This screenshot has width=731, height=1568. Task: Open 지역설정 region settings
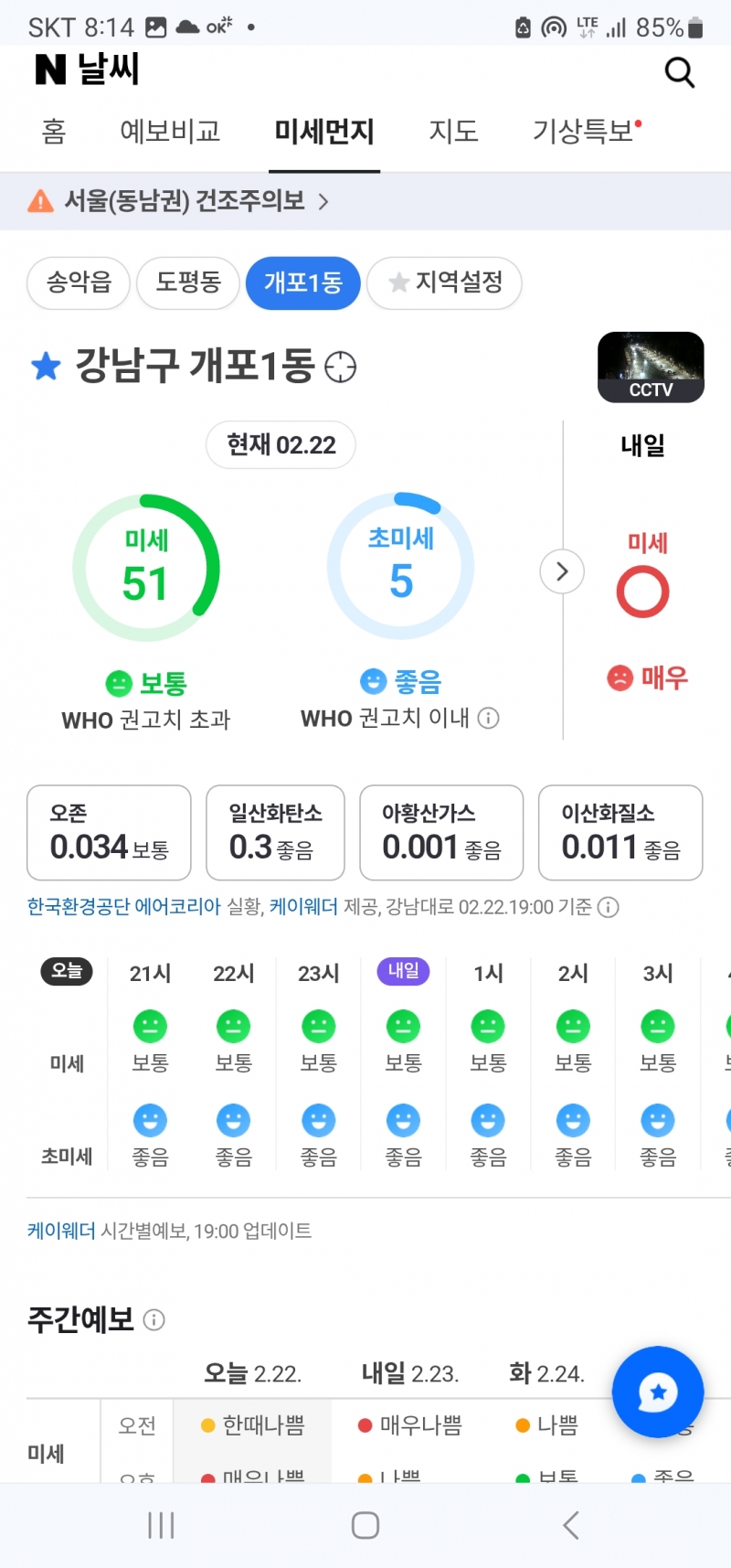coord(445,283)
